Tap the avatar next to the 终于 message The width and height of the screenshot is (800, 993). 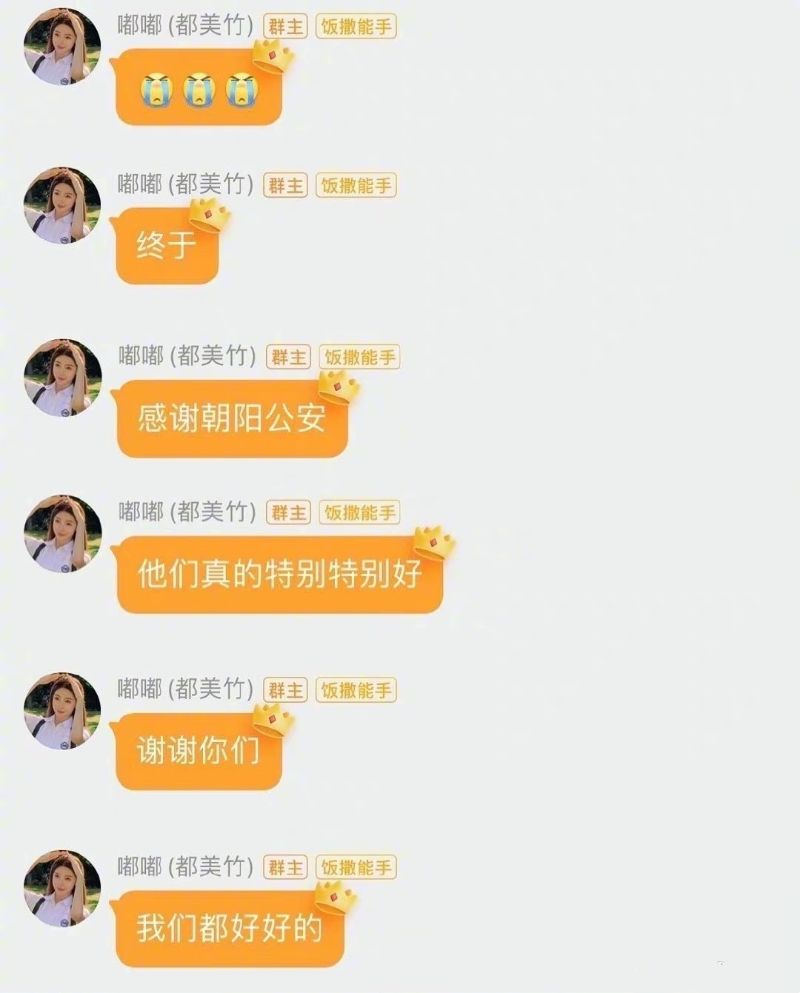click(62, 205)
